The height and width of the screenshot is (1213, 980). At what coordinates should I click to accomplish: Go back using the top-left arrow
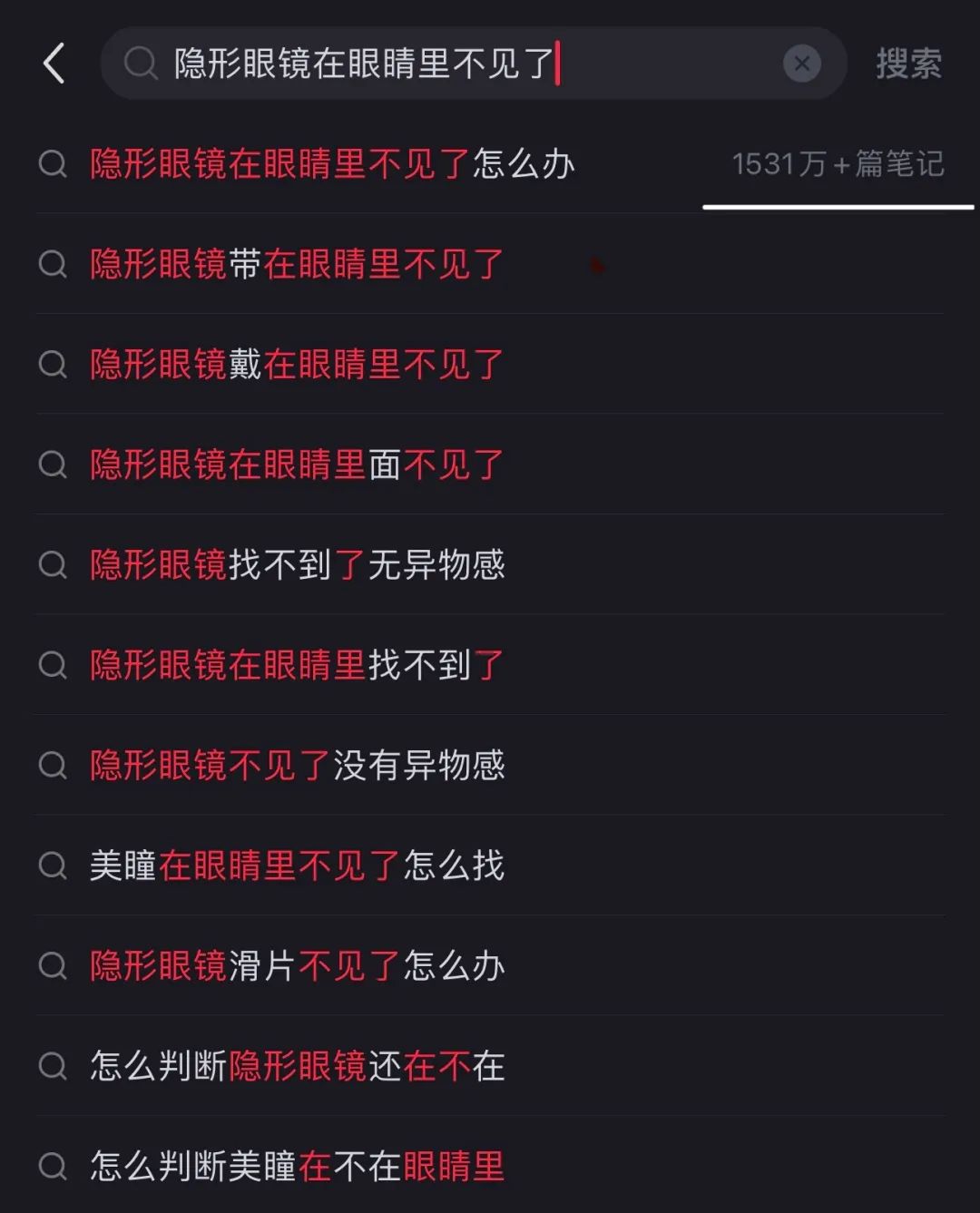point(54,64)
